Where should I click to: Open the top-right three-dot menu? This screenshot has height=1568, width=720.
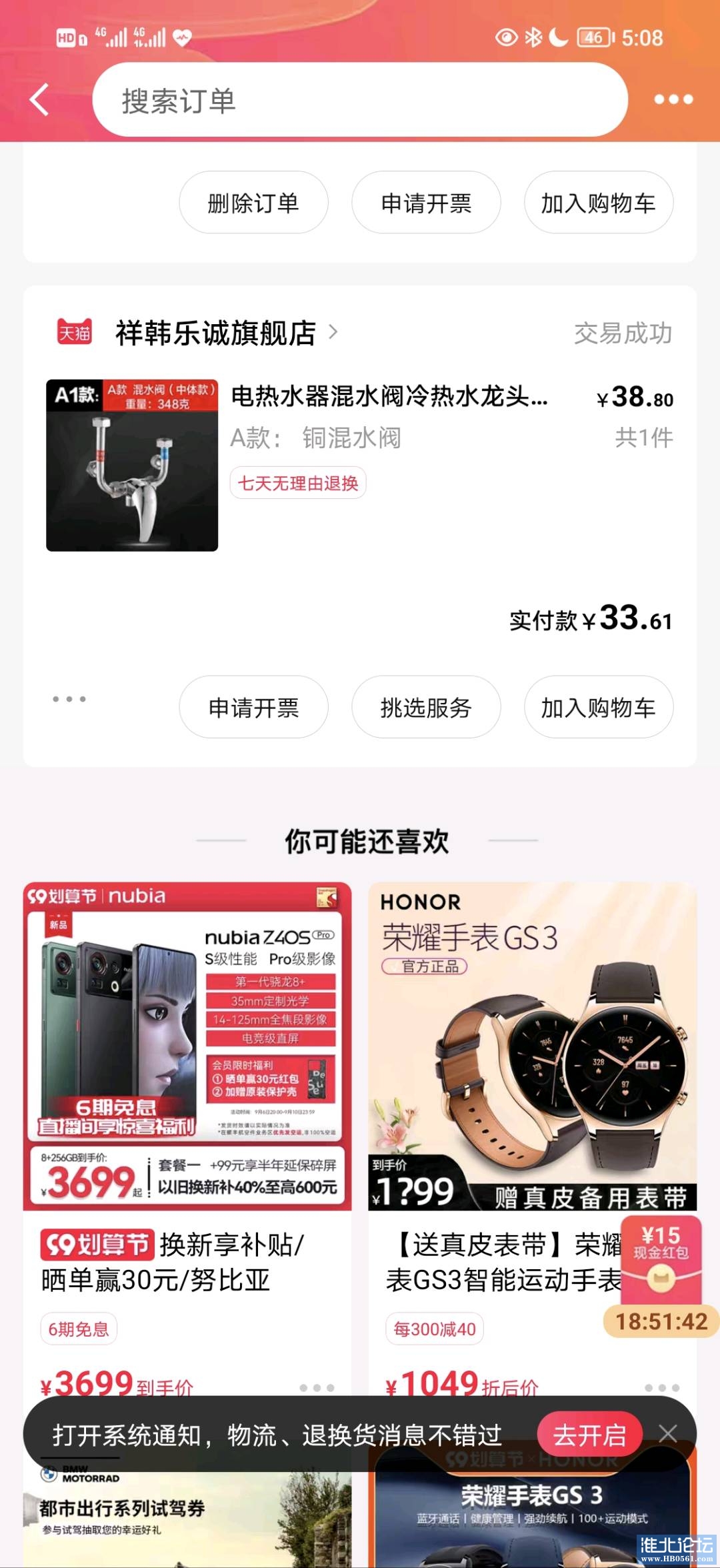tap(673, 100)
